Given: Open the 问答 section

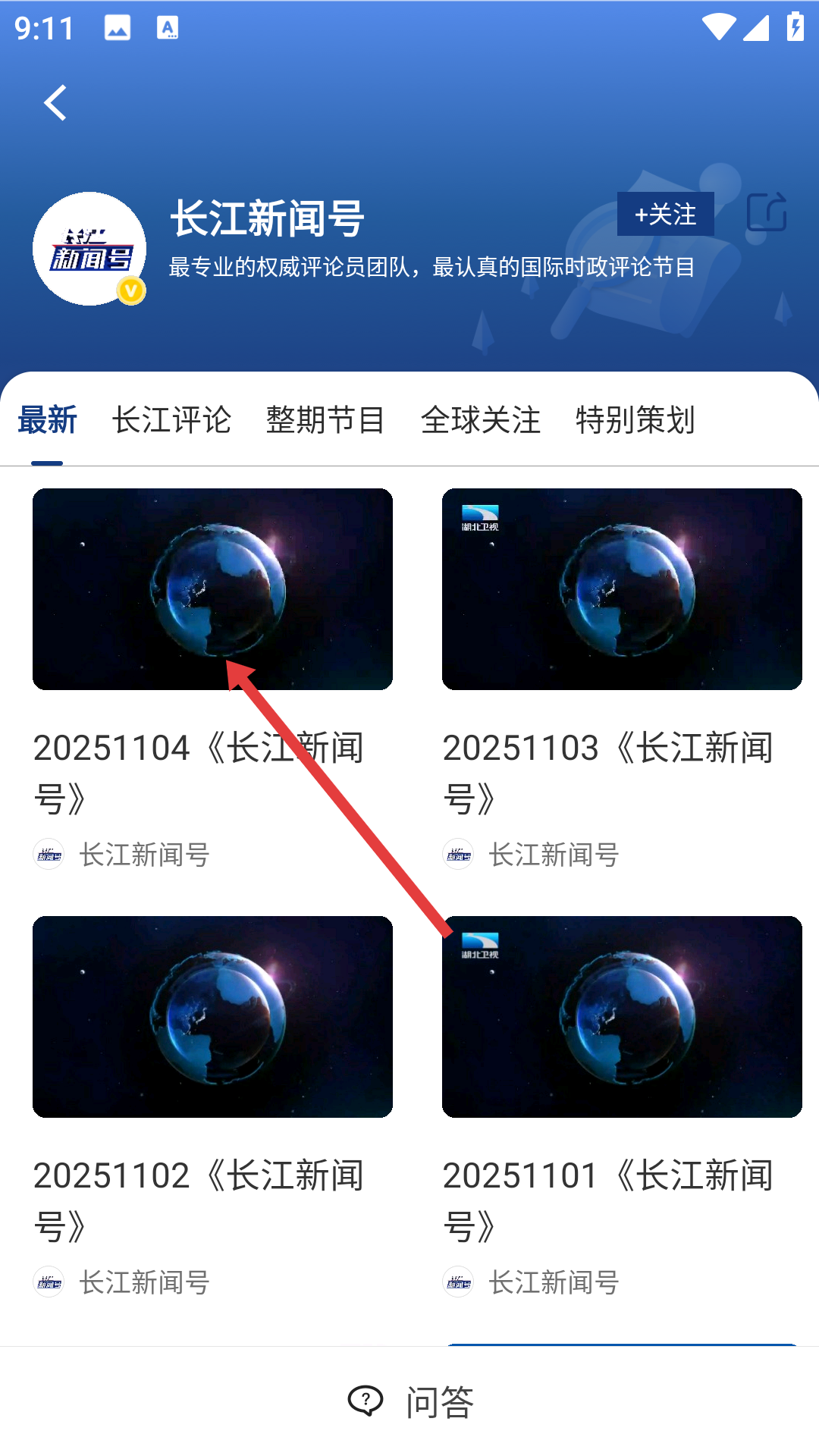Looking at the screenshot, I should pos(410,1401).
